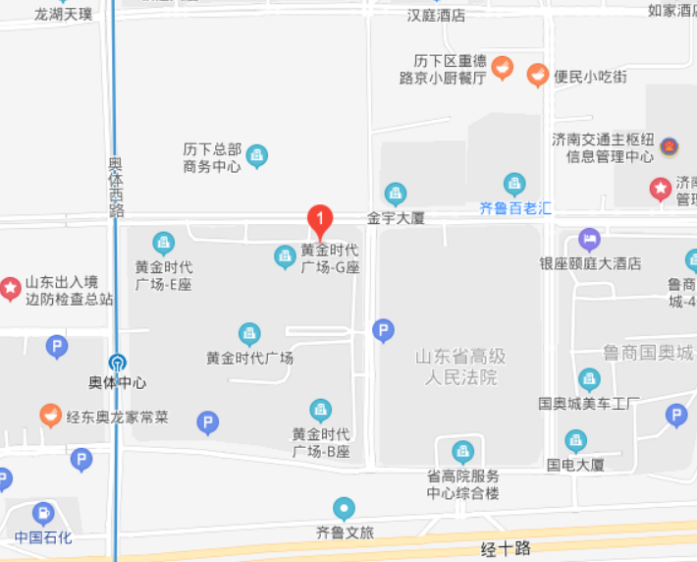Select the 便民小吃街 food marker
The image size is (697, 562).
pos(538,74)
